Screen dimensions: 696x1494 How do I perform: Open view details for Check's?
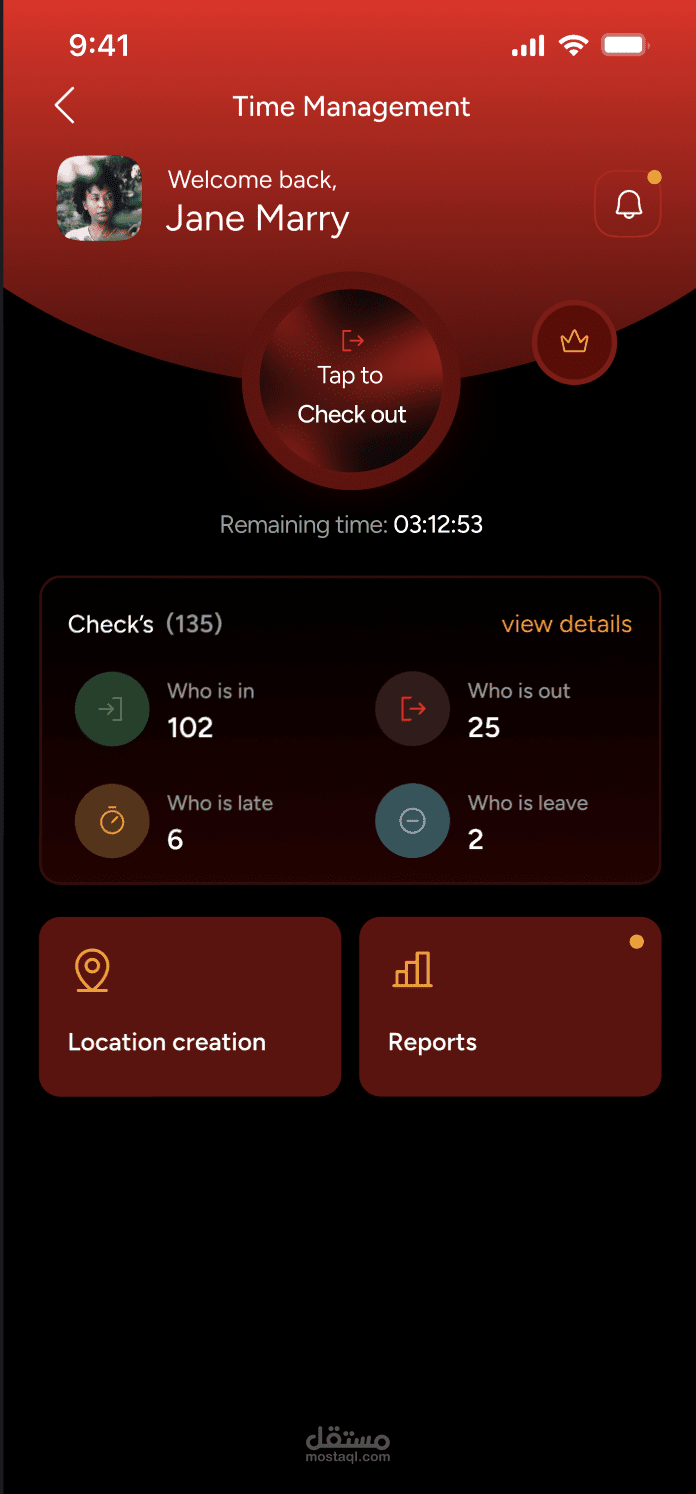tap(567, 624)
